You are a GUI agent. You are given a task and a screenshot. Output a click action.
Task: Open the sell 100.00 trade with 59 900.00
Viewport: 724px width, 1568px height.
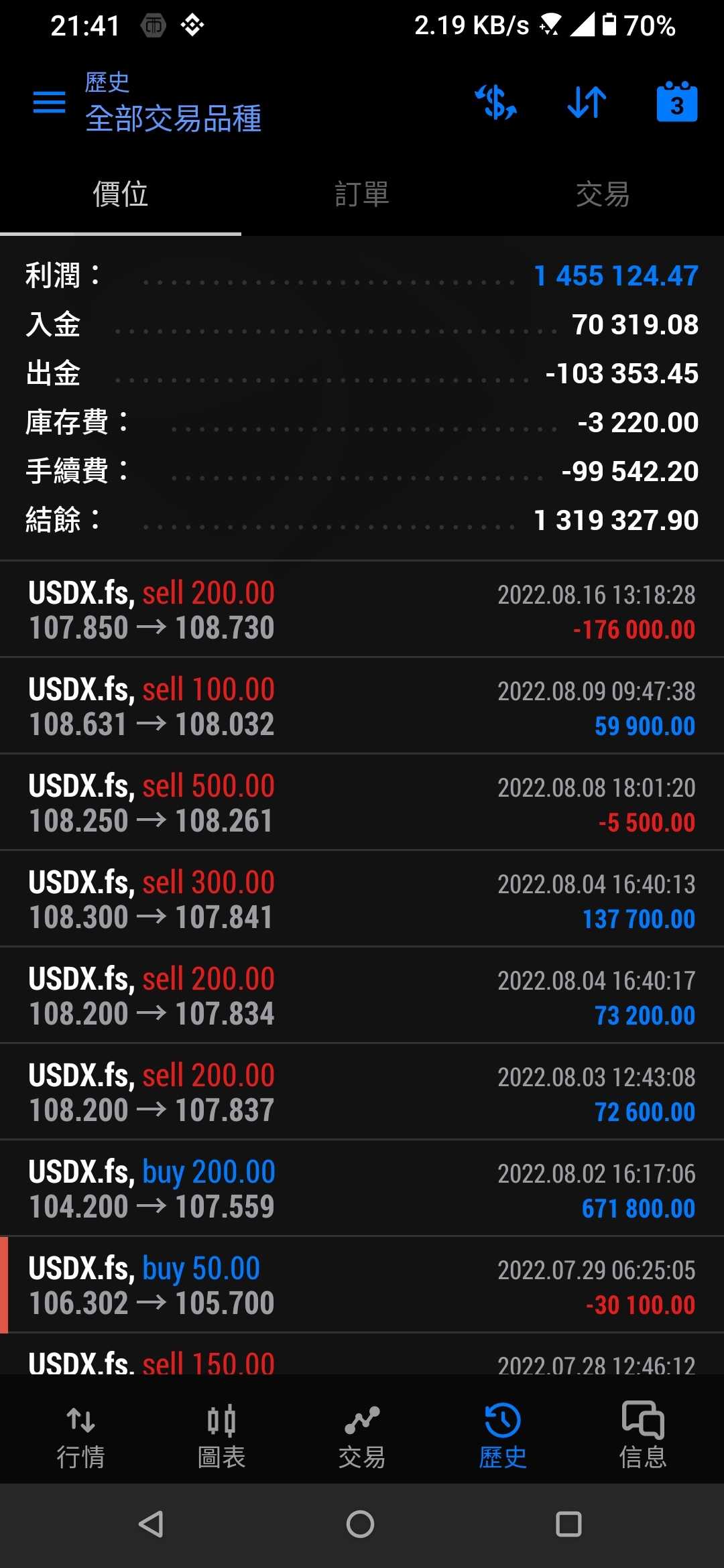362,706
